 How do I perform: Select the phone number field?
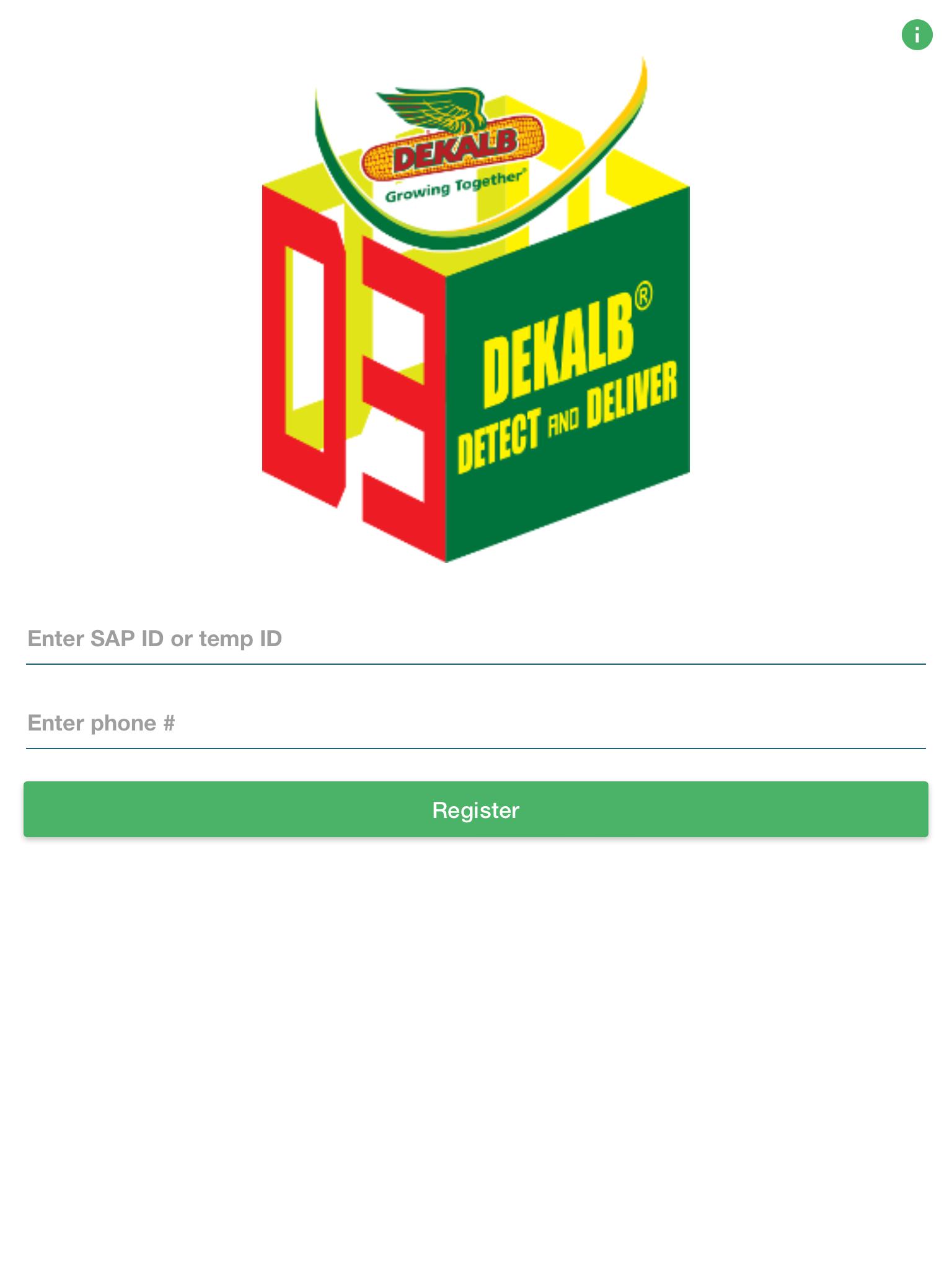[475, 723]
